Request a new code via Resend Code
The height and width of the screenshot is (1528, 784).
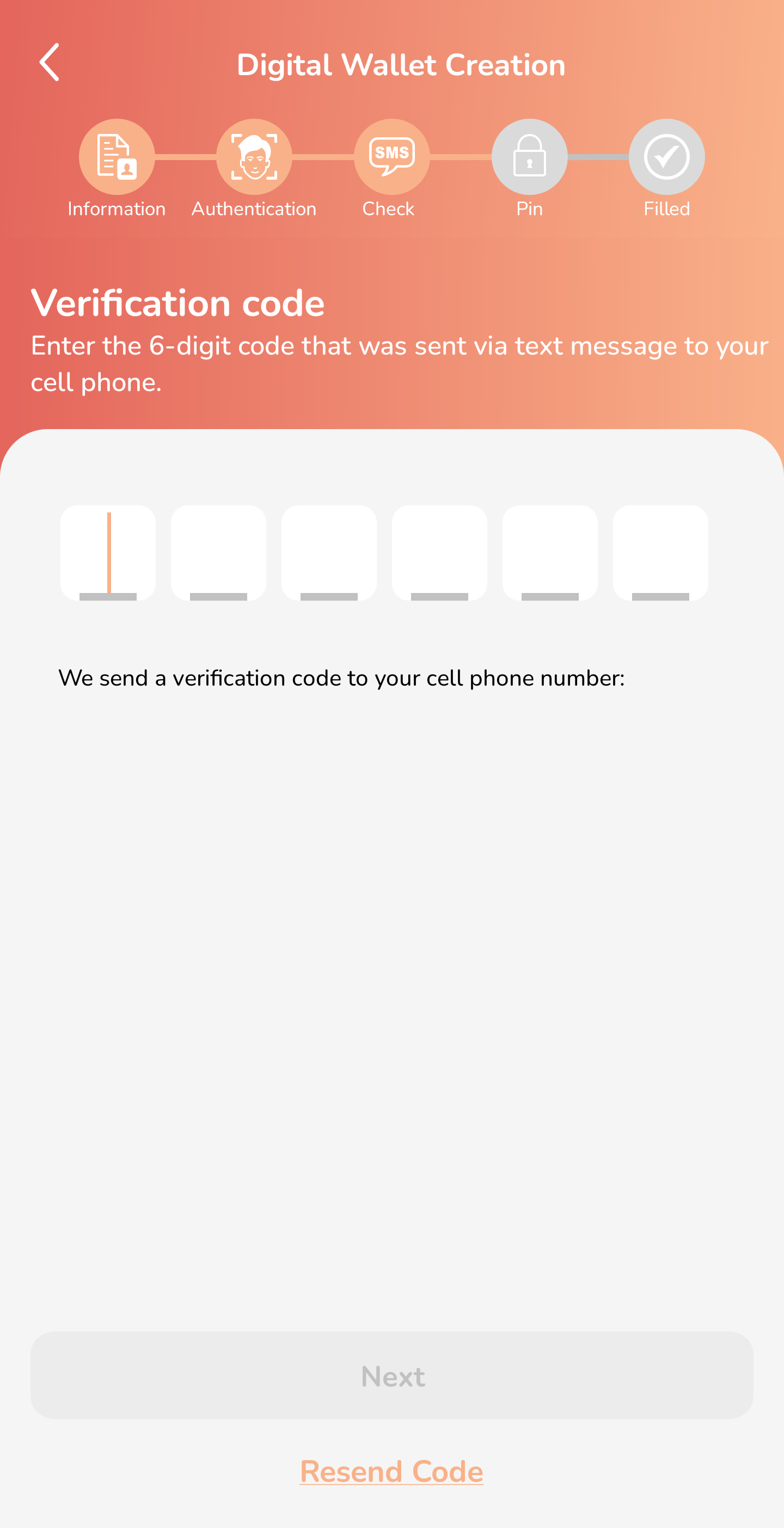392,1472
